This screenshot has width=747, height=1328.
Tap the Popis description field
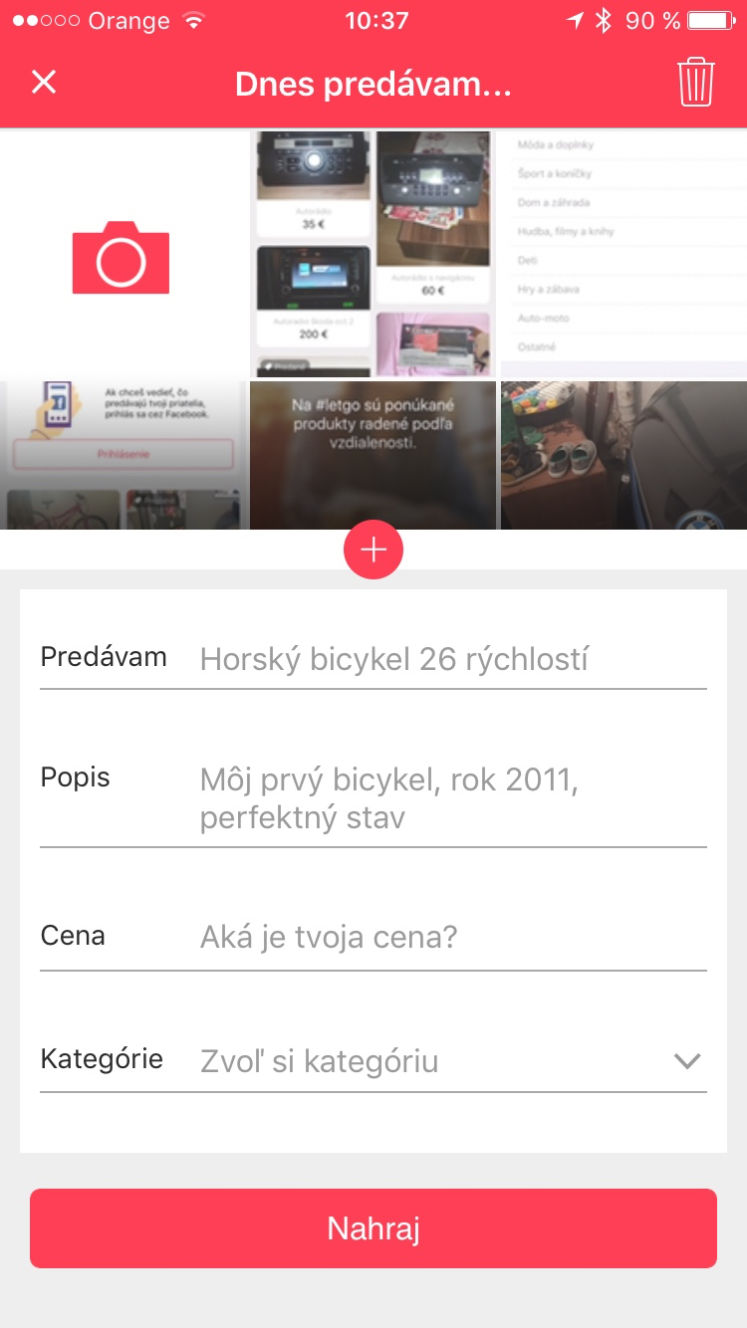[453, 797]
